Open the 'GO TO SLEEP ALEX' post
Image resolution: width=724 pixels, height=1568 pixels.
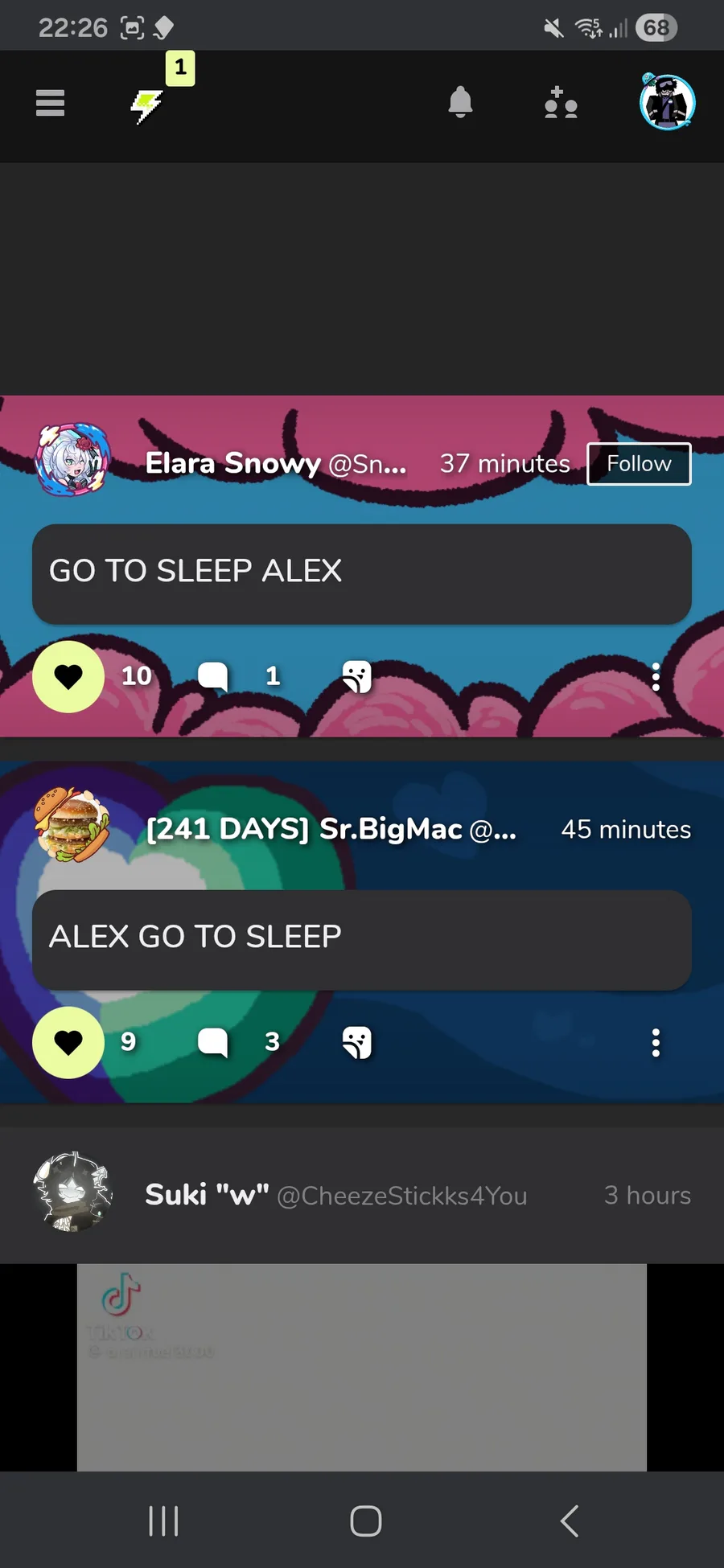pos(361,573)
